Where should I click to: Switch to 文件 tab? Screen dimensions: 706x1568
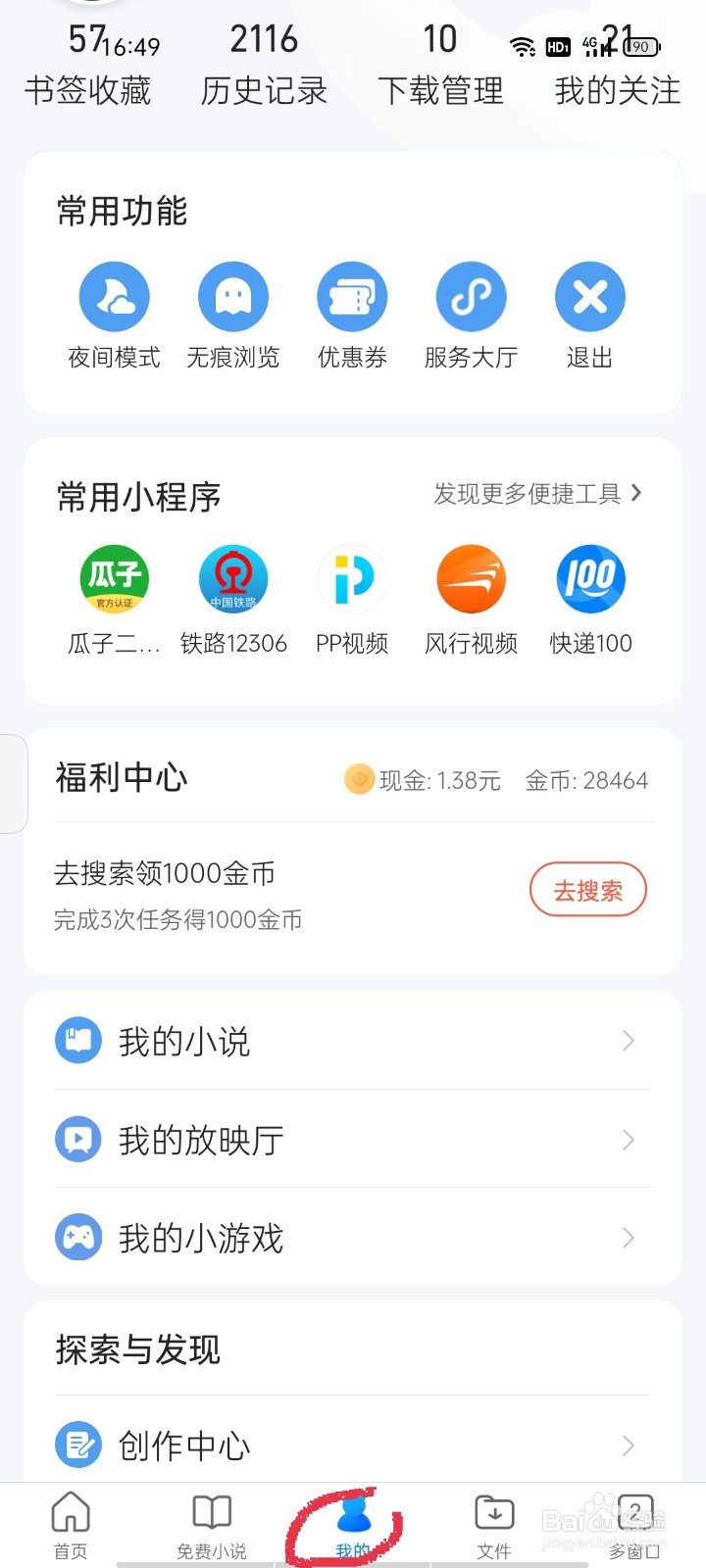(x=494, y=1526)
